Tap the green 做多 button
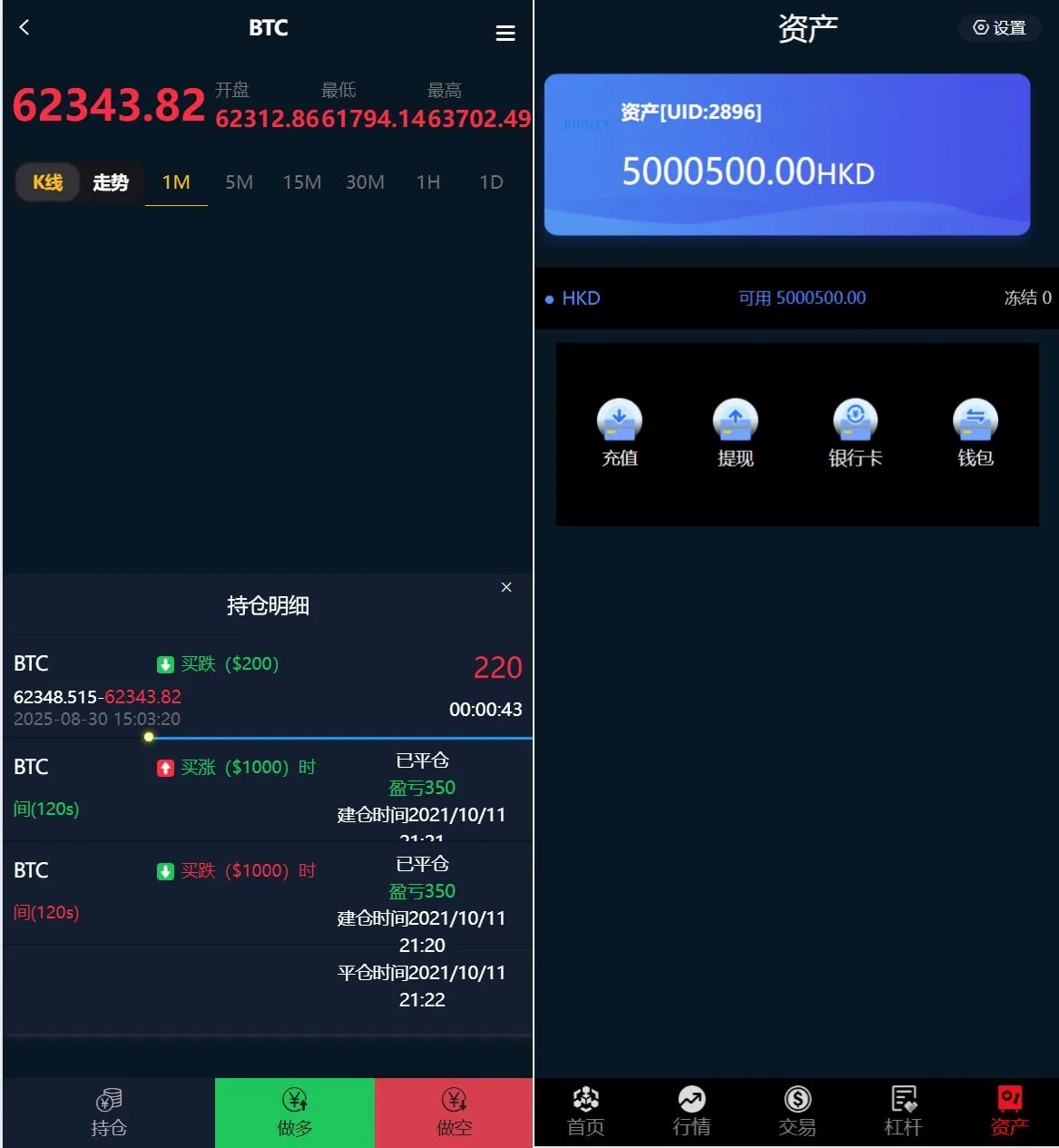The width and height of the screenshot is (1059, 1148). coord(295,1113)
